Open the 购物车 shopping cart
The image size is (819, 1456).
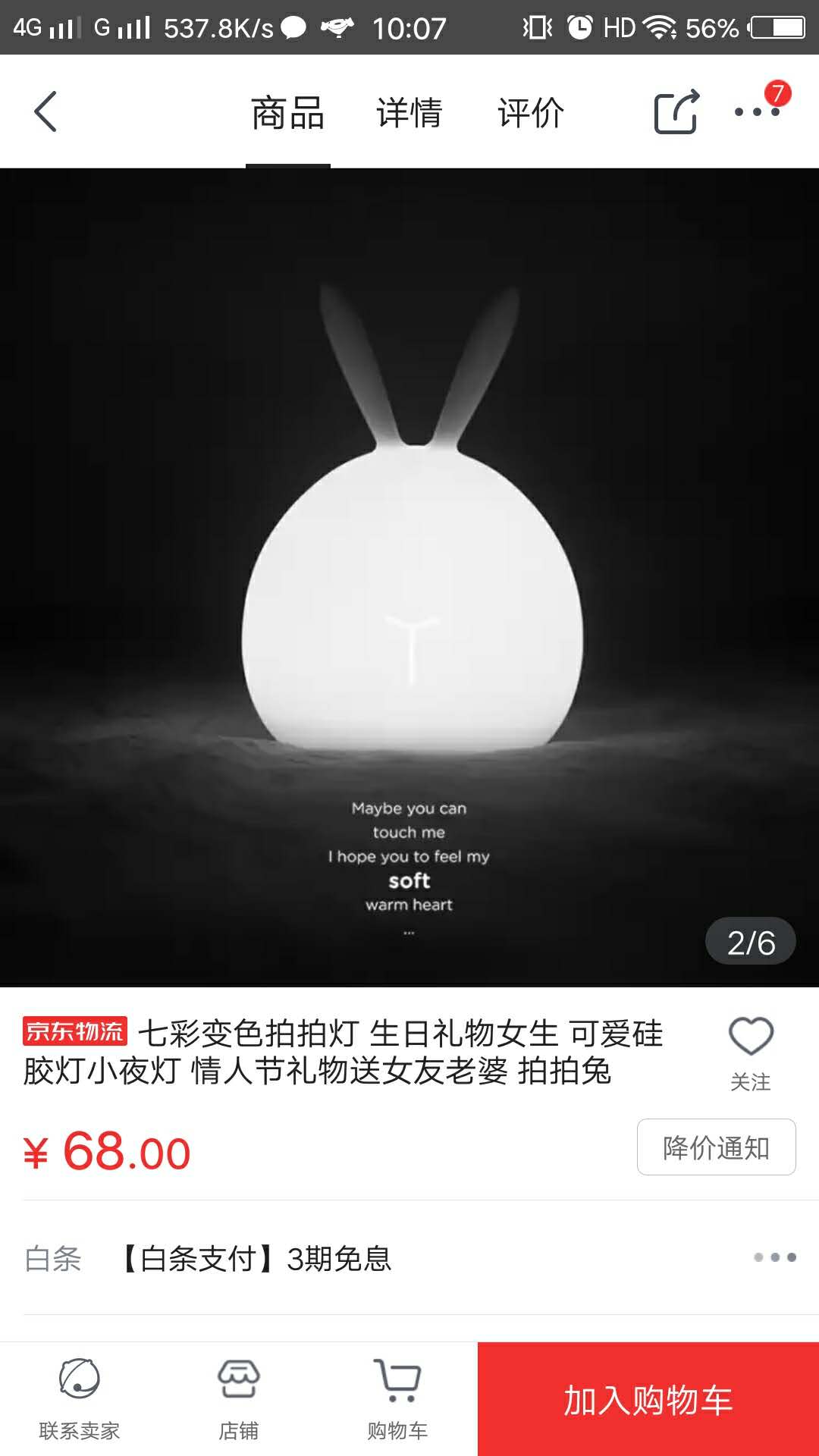point(397,1399)
